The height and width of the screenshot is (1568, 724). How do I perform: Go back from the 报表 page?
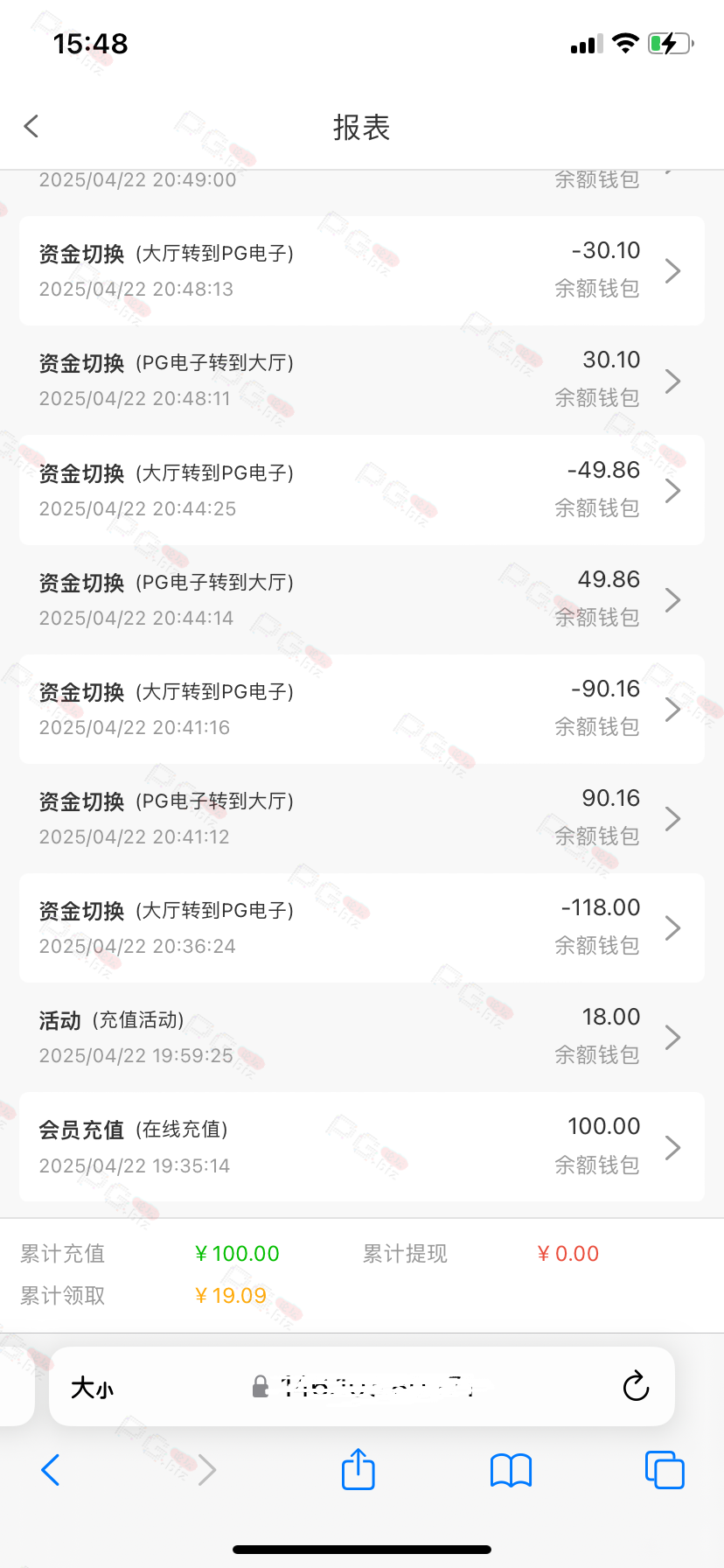31,126
